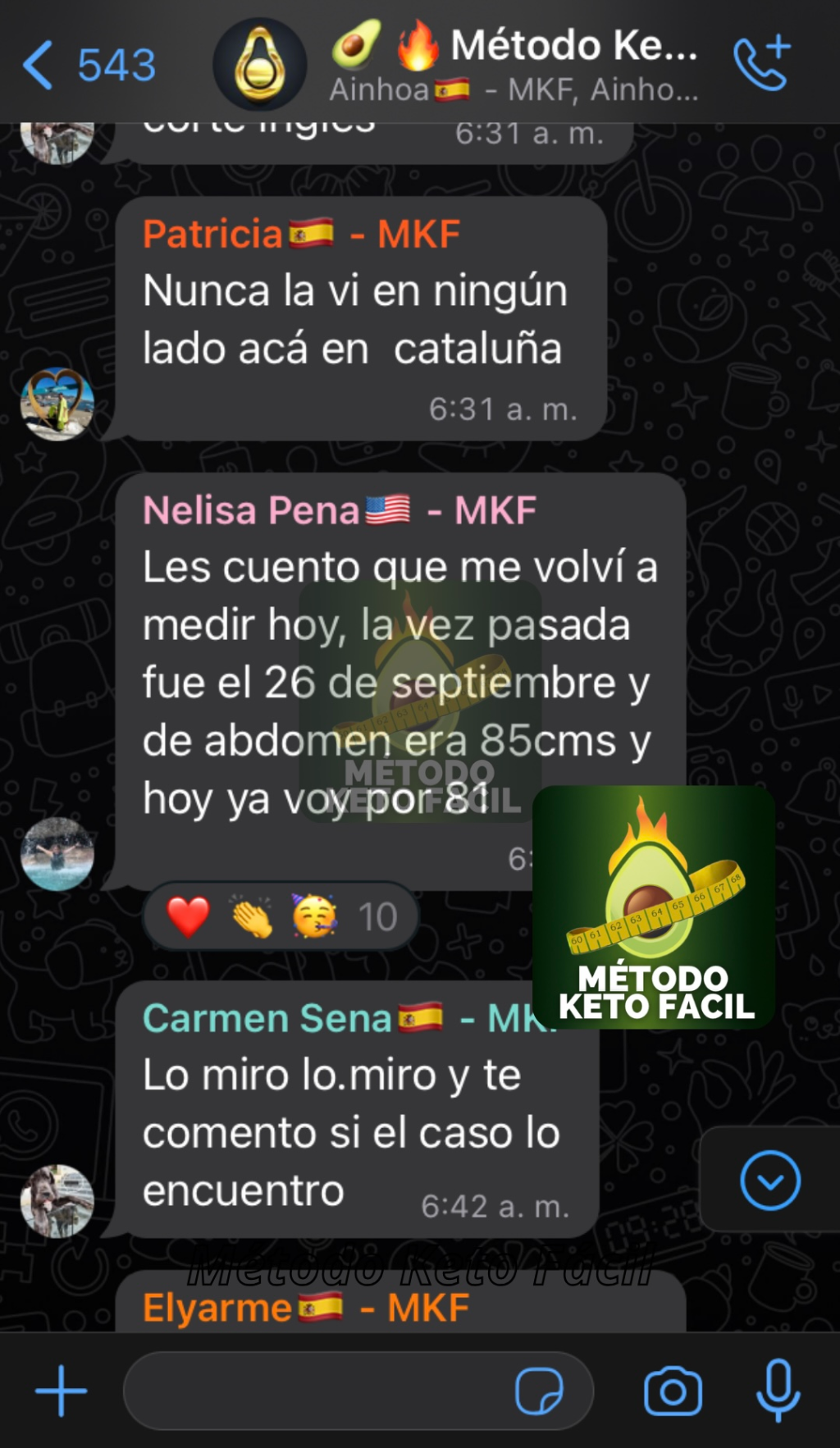Open the sticker picker
The height and width of the screenshot is (1448, 840).
[539, 1391]
